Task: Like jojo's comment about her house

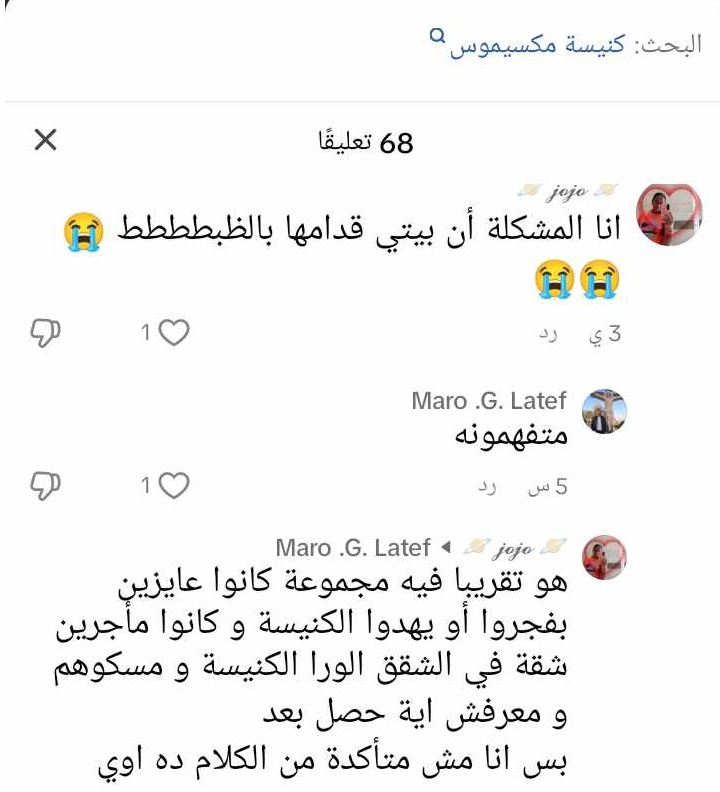Action: [174, 333]
